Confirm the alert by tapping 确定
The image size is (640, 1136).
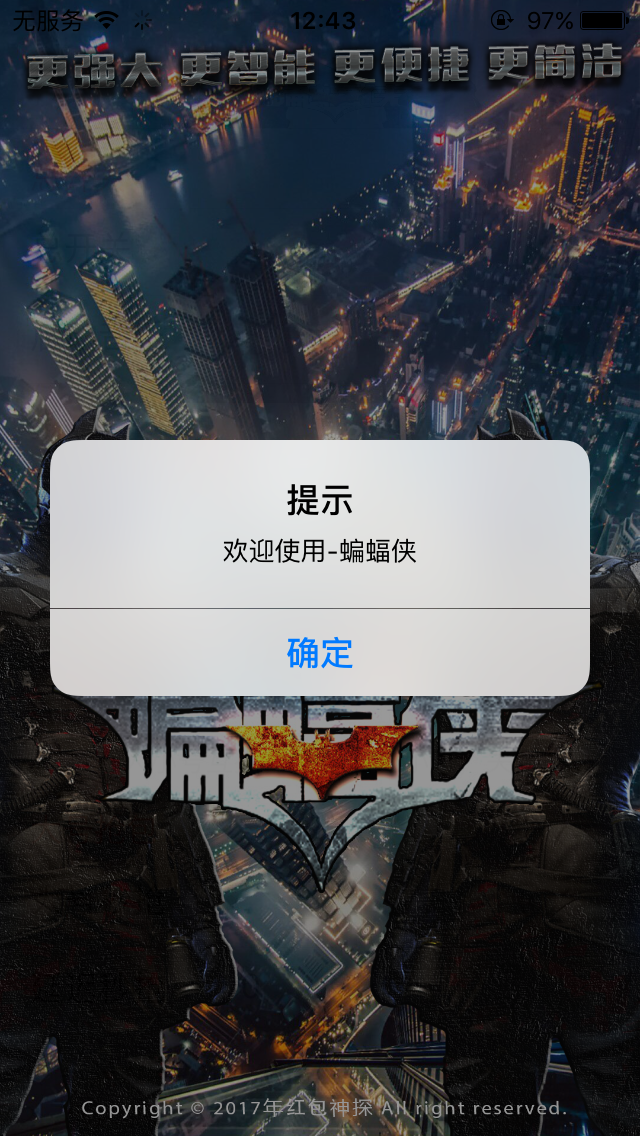pyautogui.click(x=320, y=653)
